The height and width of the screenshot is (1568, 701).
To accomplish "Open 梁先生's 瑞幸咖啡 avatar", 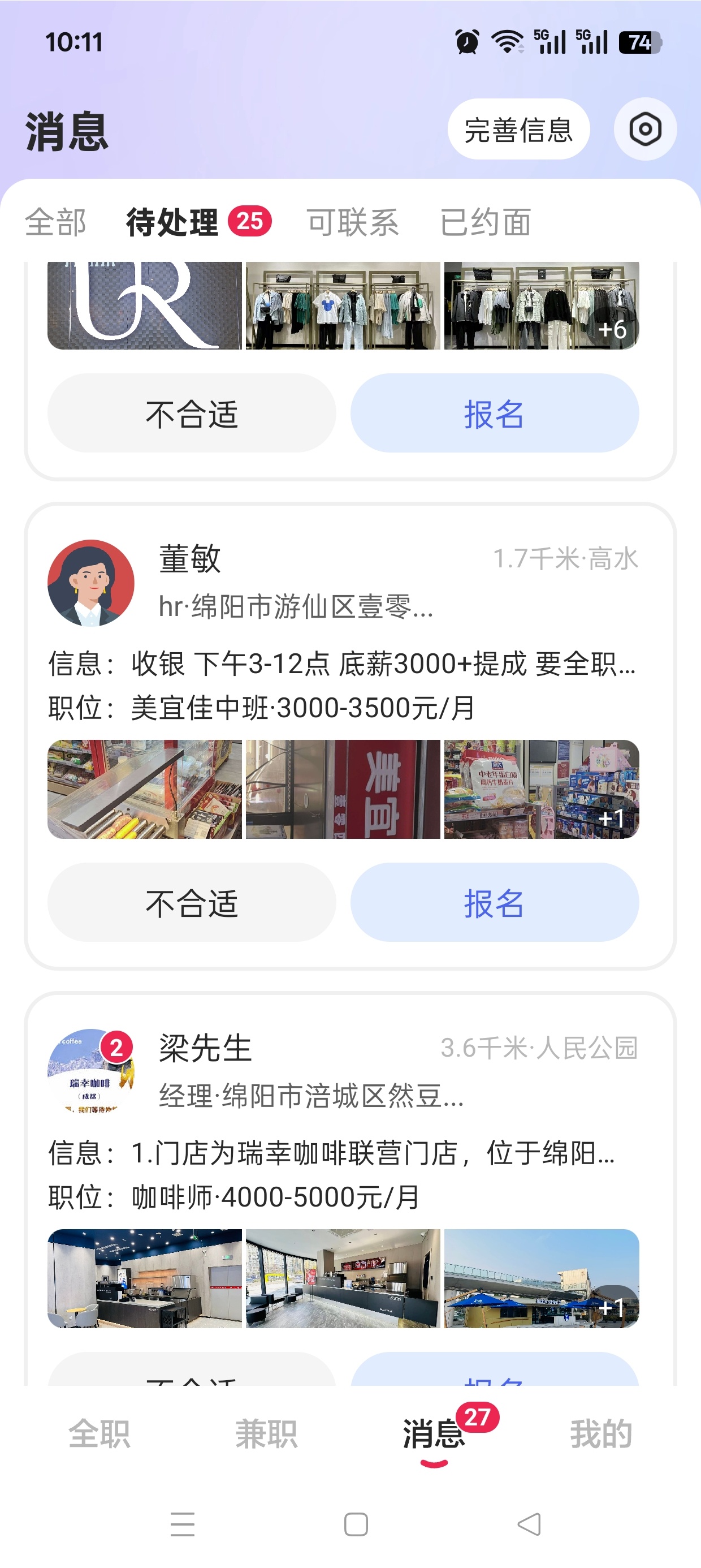I will pos(90,1071).
